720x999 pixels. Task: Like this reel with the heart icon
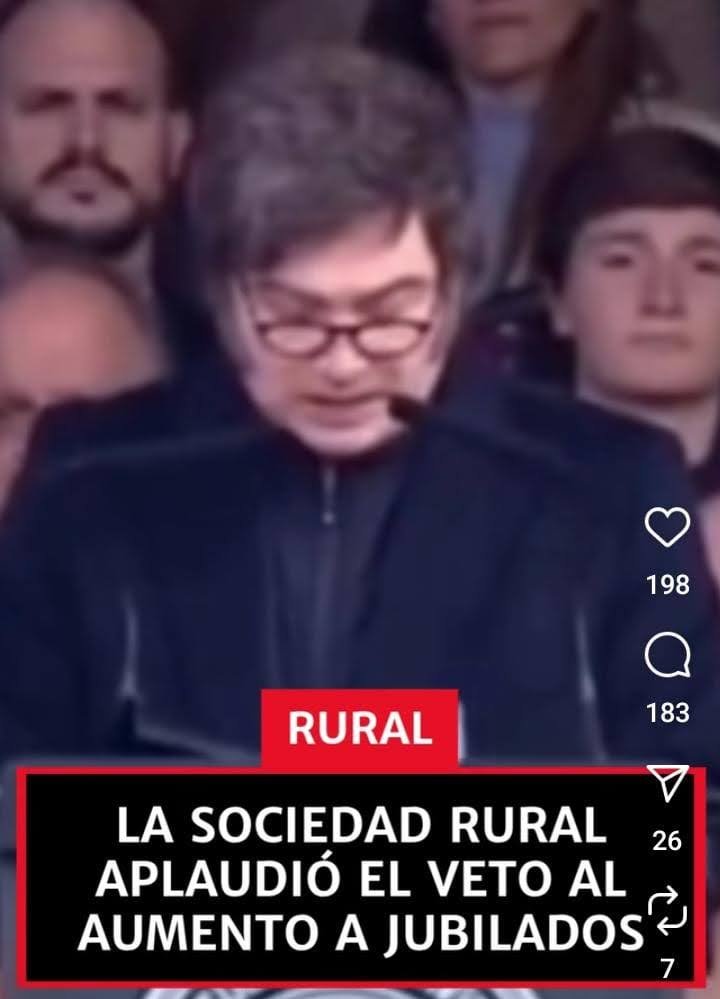click(x=667, y=527)
